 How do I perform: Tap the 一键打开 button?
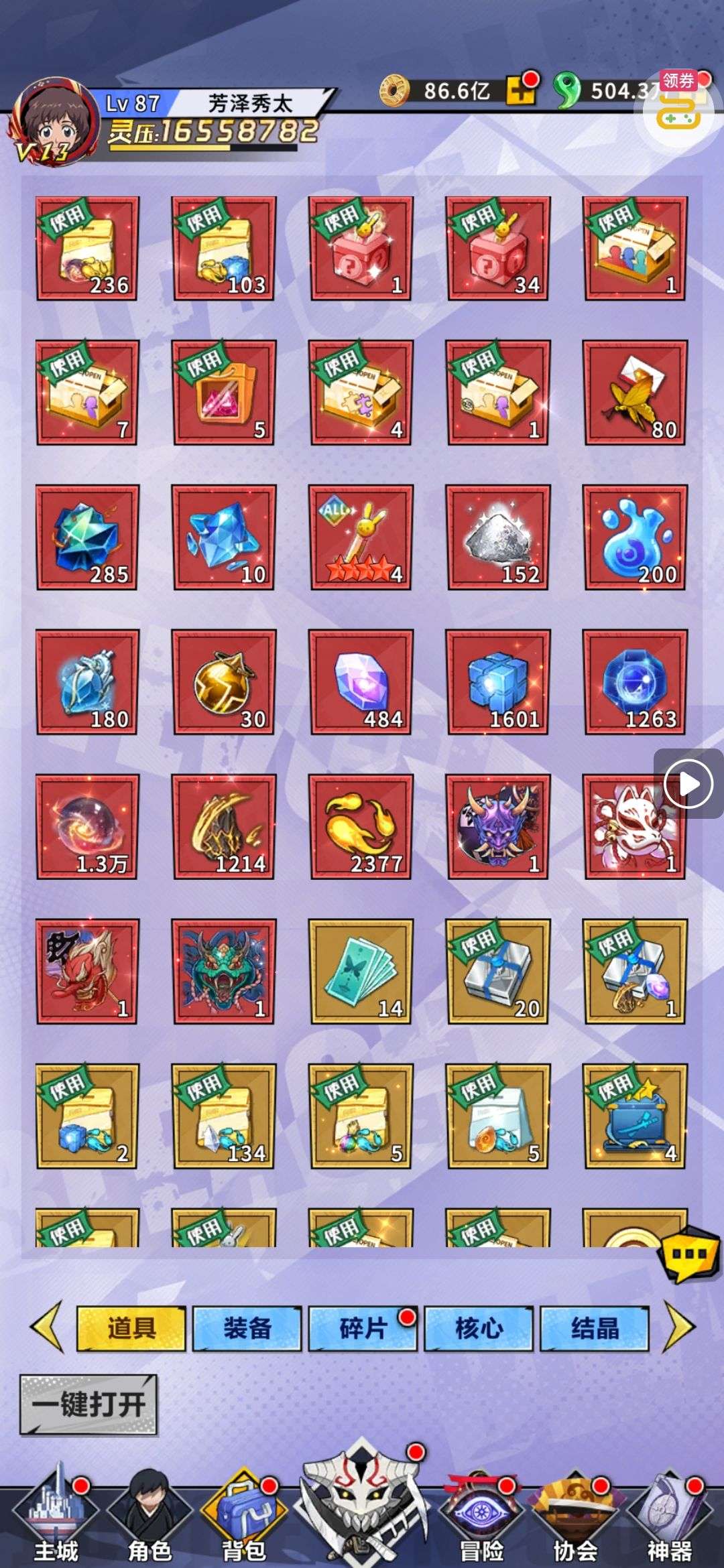tap(88, 1404)
